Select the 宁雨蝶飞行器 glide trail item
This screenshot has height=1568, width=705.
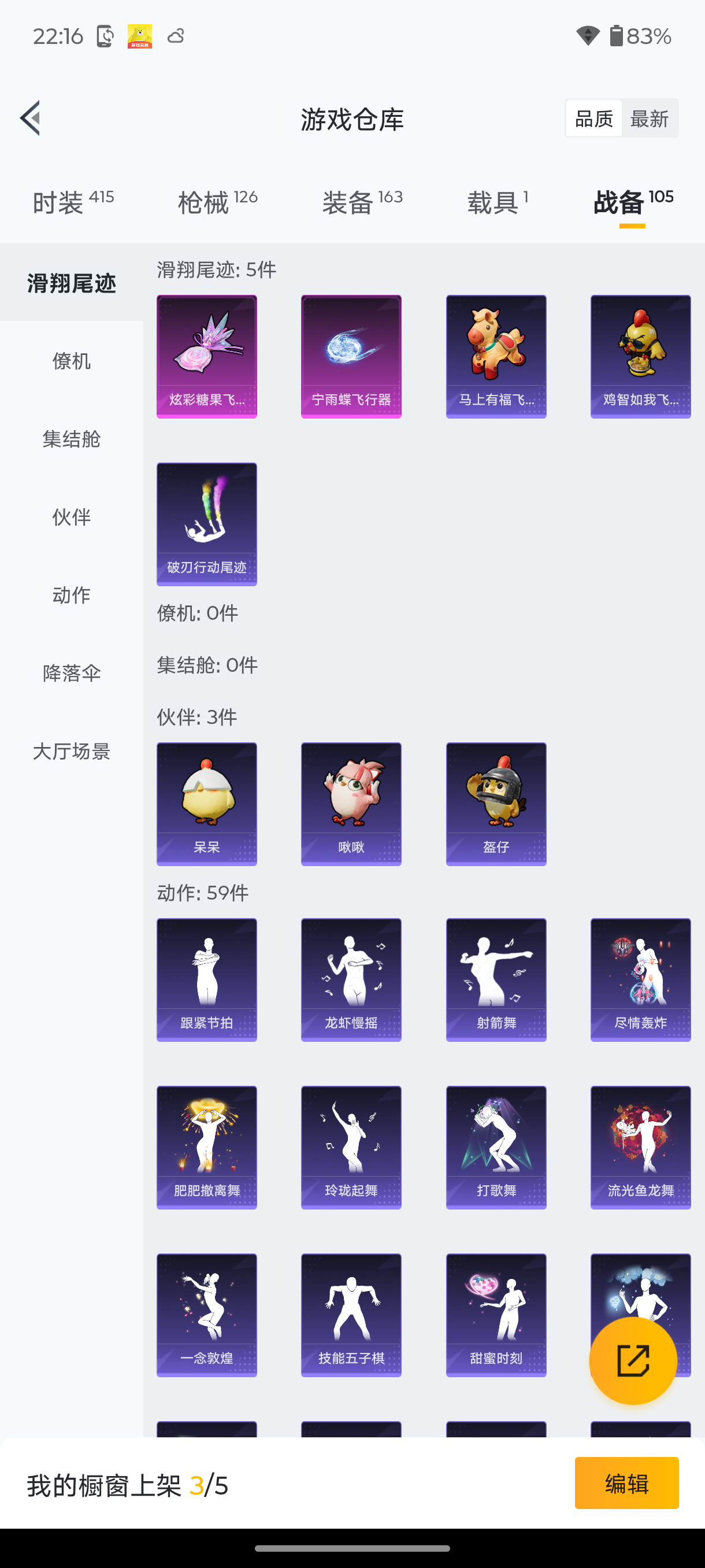(x=351, y=356)
